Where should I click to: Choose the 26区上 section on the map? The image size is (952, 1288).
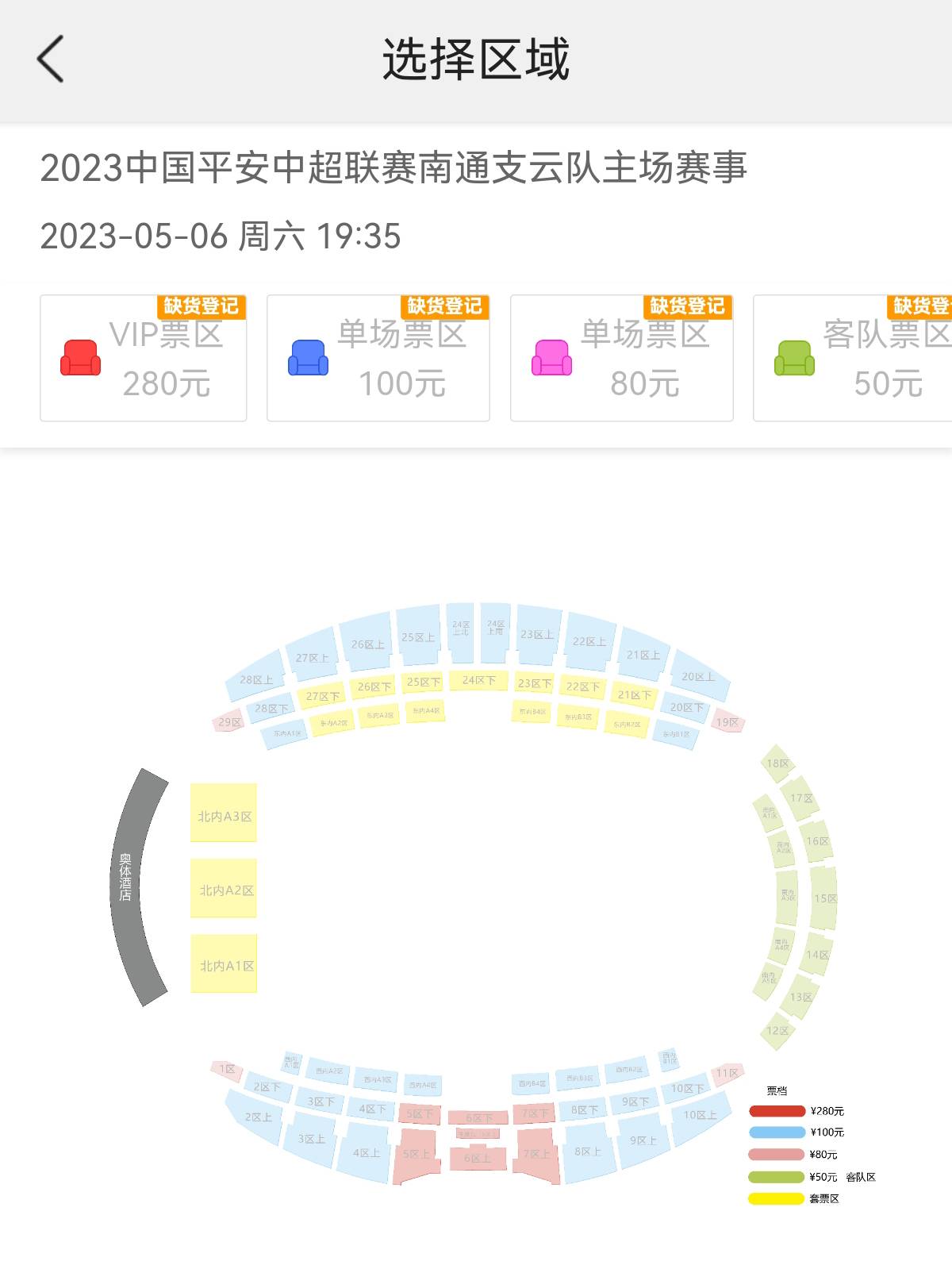click(x=367, y=644)
